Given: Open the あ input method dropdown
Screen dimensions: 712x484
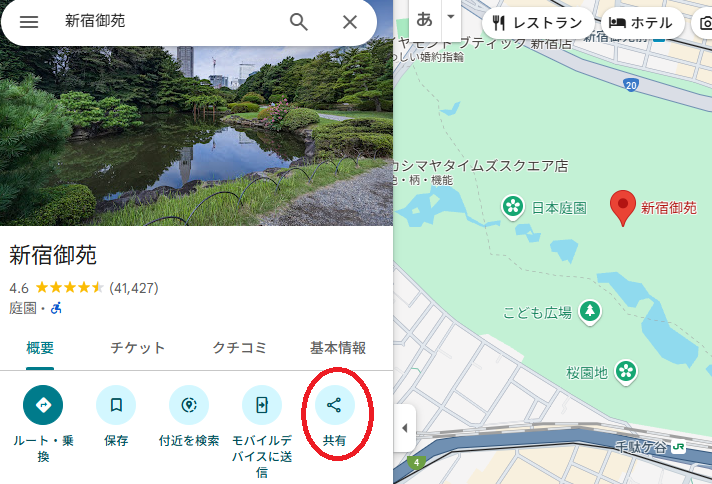Looking at the screenshot, I should [450, 18].
